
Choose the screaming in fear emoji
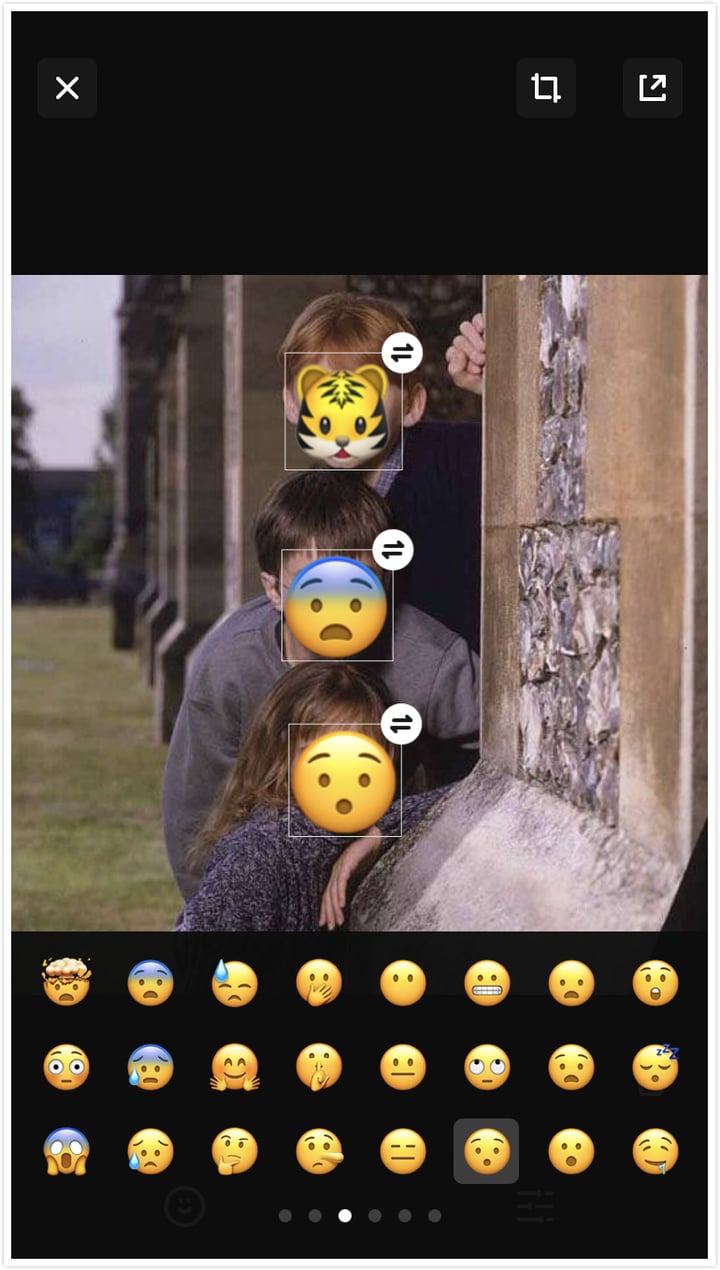click(66, 1151)
